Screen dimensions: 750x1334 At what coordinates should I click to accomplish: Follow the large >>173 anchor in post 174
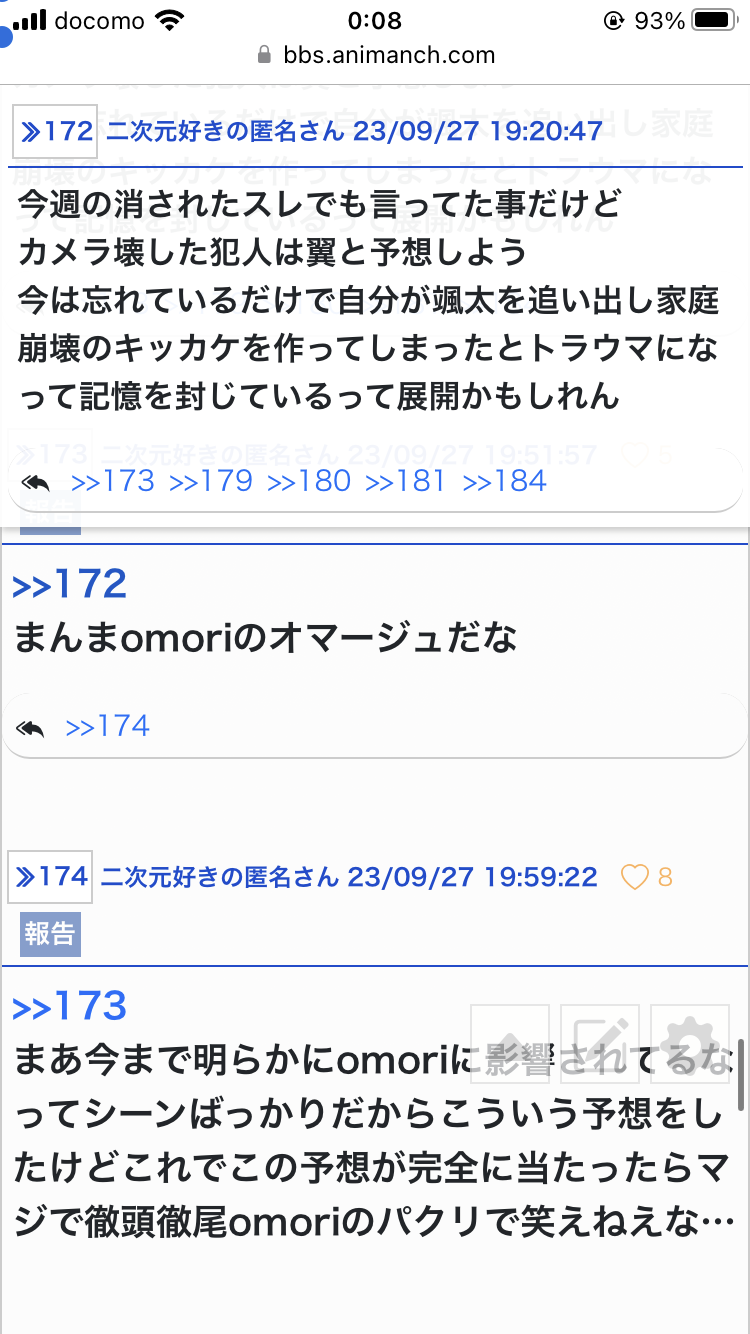pyautogui.click(x=70, y=1007)
